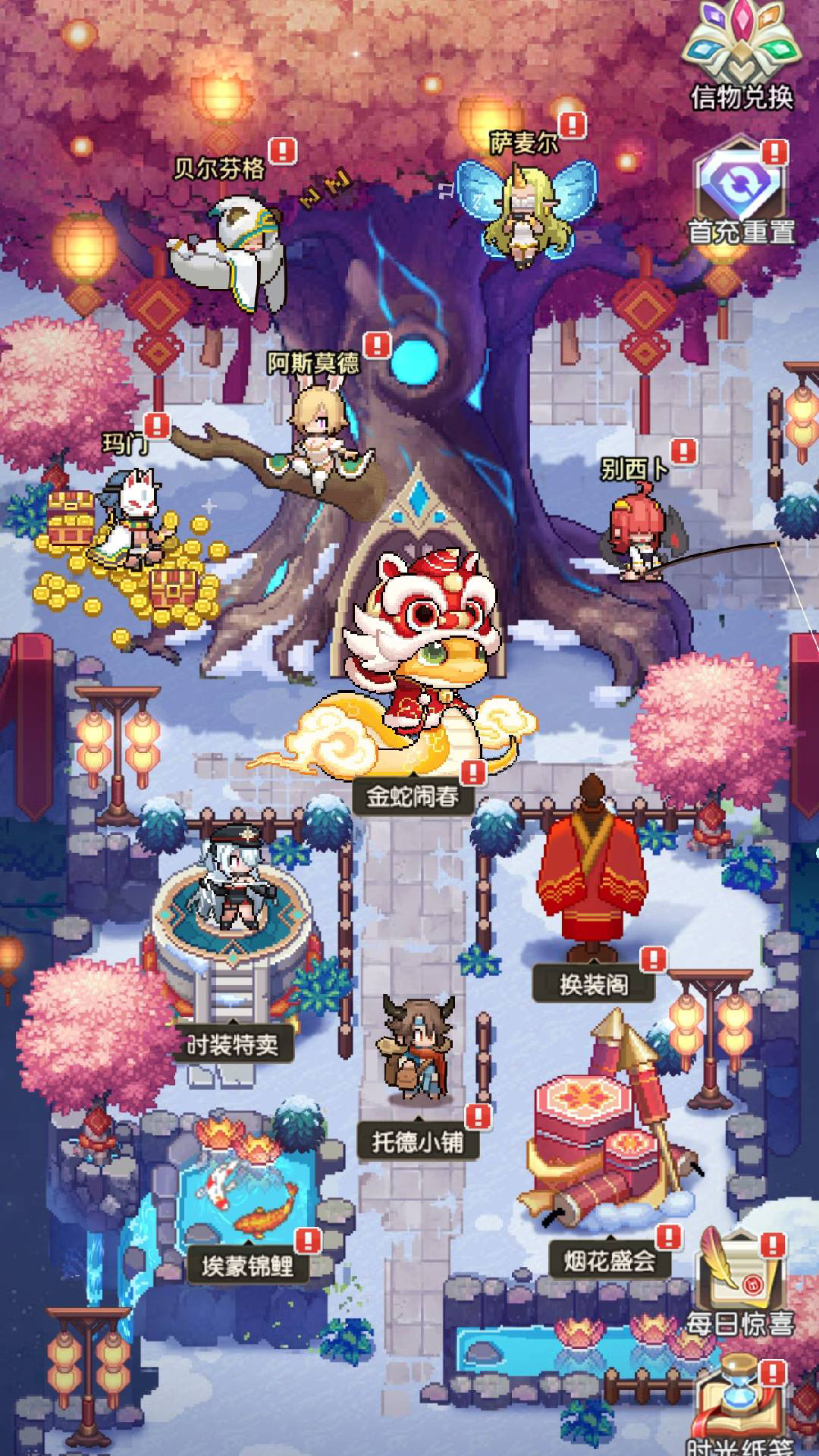Tap the fishing character 别西卜

point(639,535)
